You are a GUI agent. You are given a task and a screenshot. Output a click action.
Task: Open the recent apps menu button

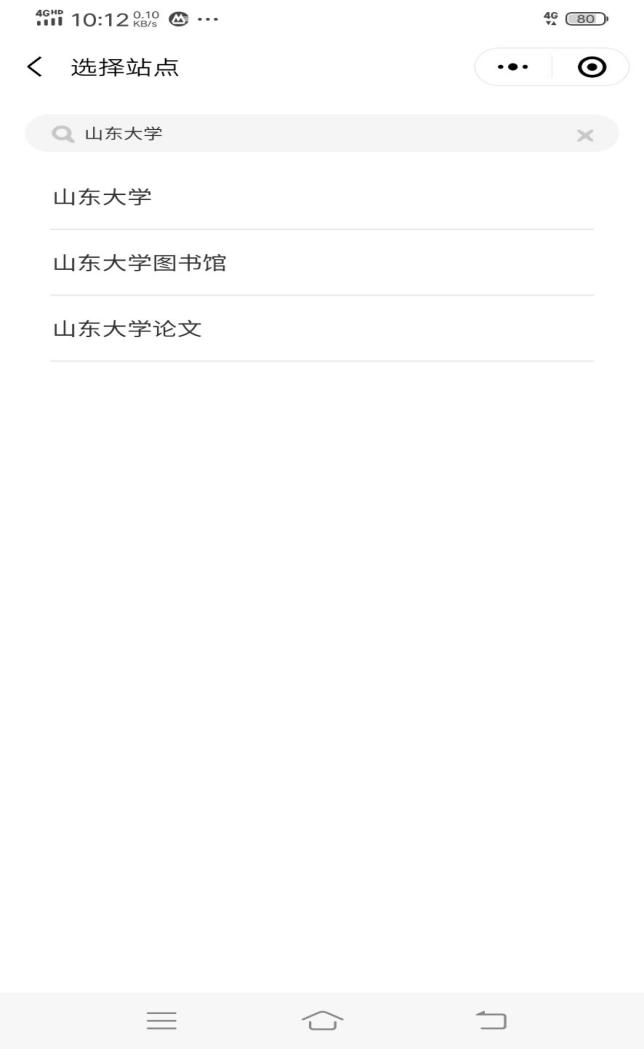(x=162, y=1020)
